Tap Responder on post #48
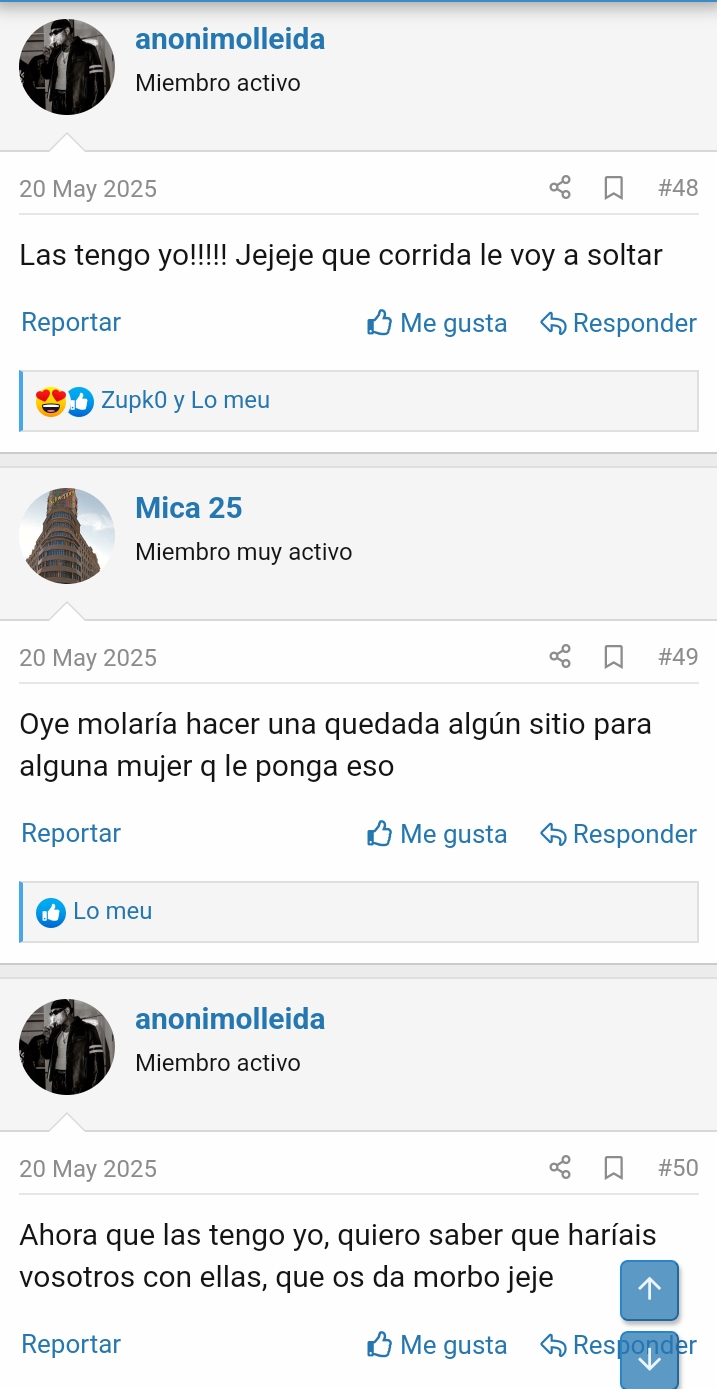 tap(619, 323)
